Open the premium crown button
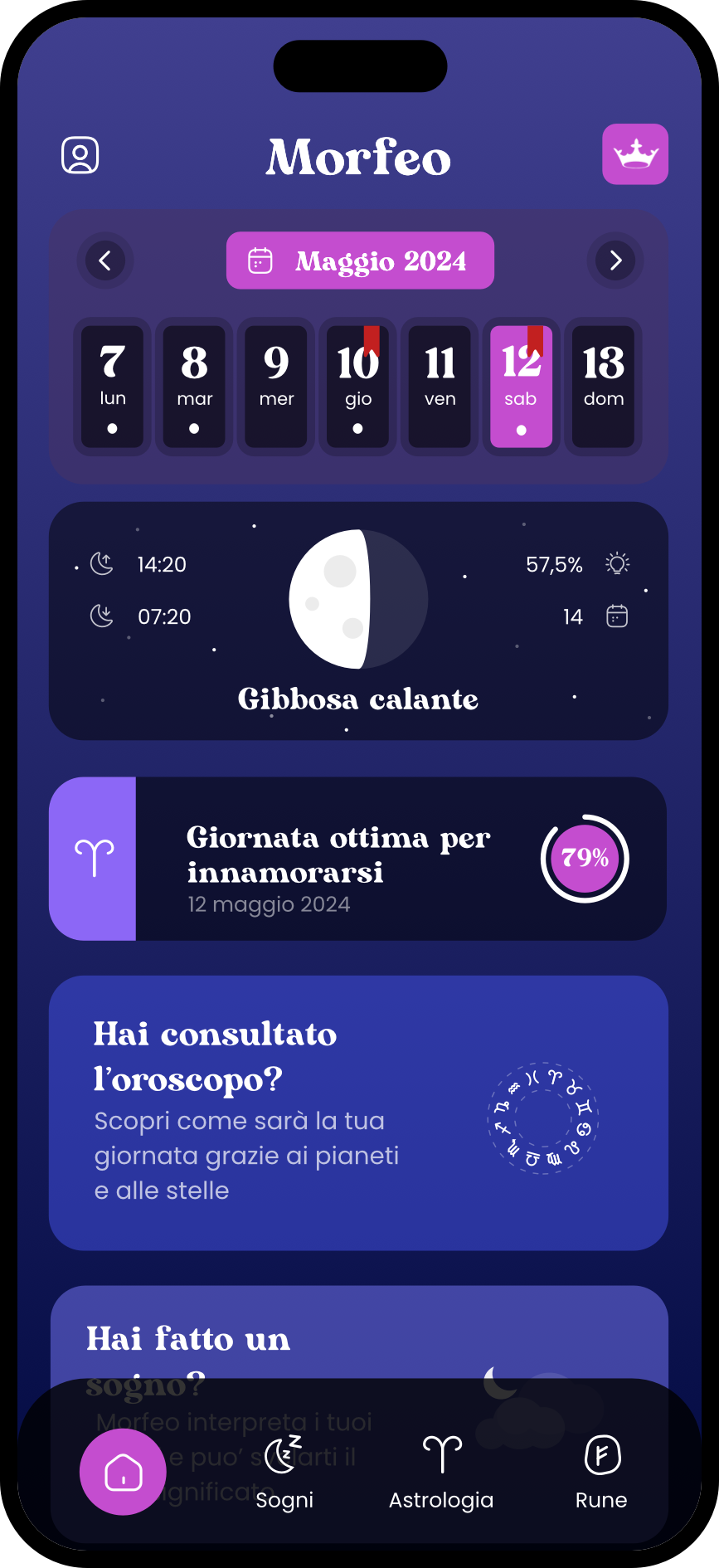 [634, 154]
